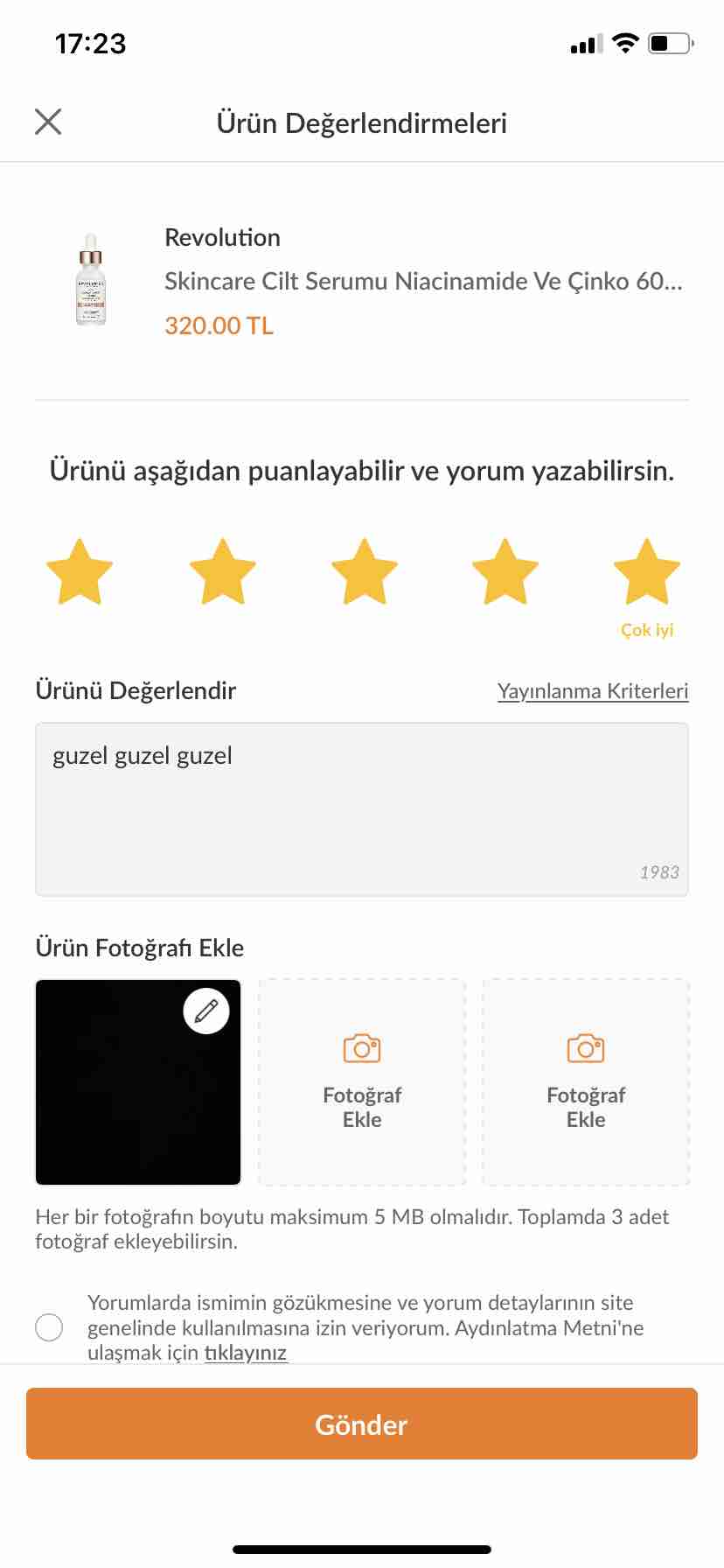This screenshot has width=724, height=1568.
Task: Open the Revolution serum product item
Action: [362, 282]
